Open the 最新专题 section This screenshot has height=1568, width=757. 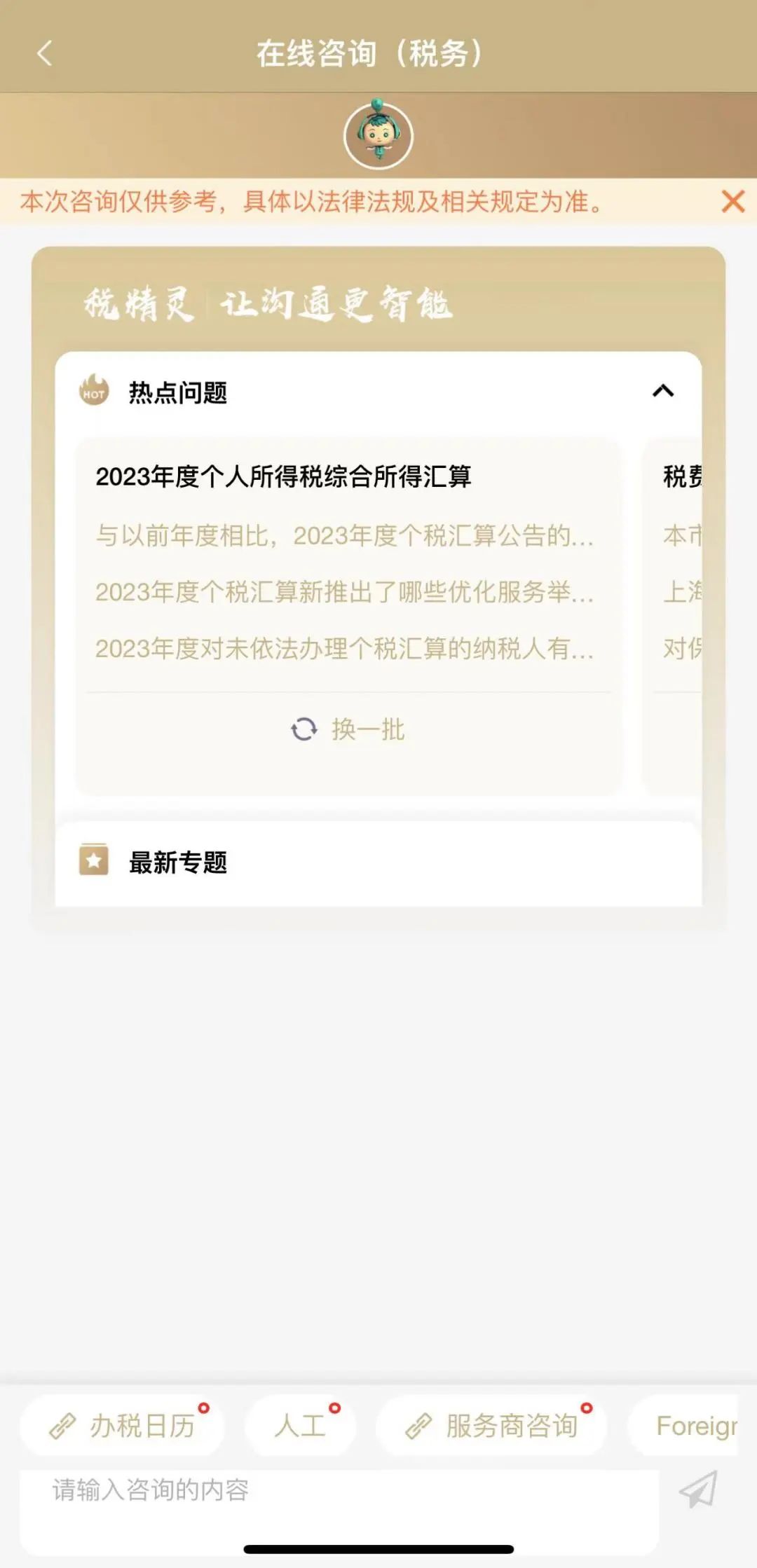point(178,862)
